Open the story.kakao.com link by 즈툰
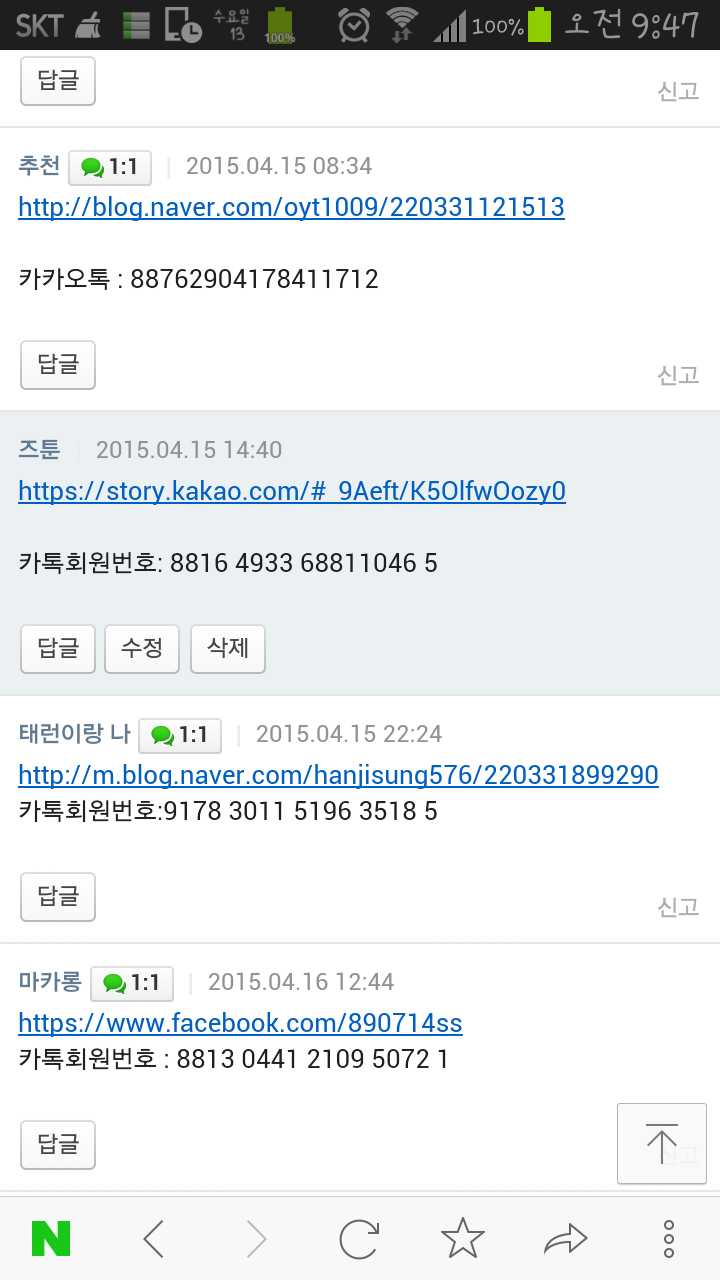This screenshot has width=720, height=1280. (291, 491)
